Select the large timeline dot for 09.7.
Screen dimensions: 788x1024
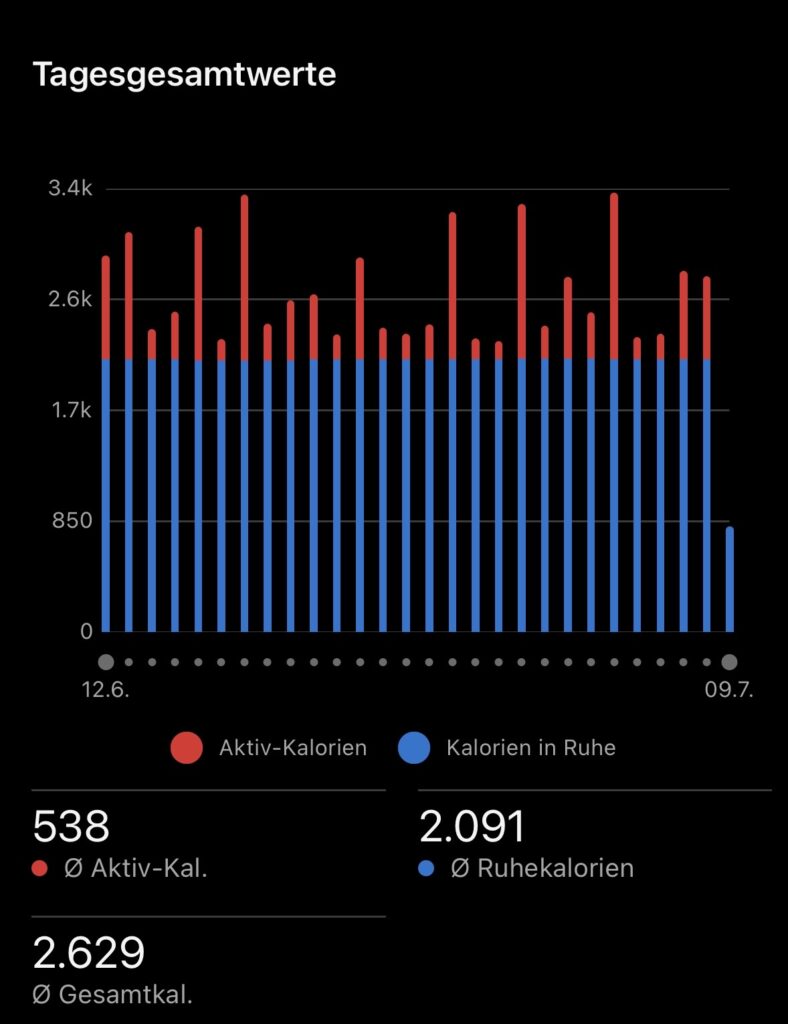tap(729, 662)
